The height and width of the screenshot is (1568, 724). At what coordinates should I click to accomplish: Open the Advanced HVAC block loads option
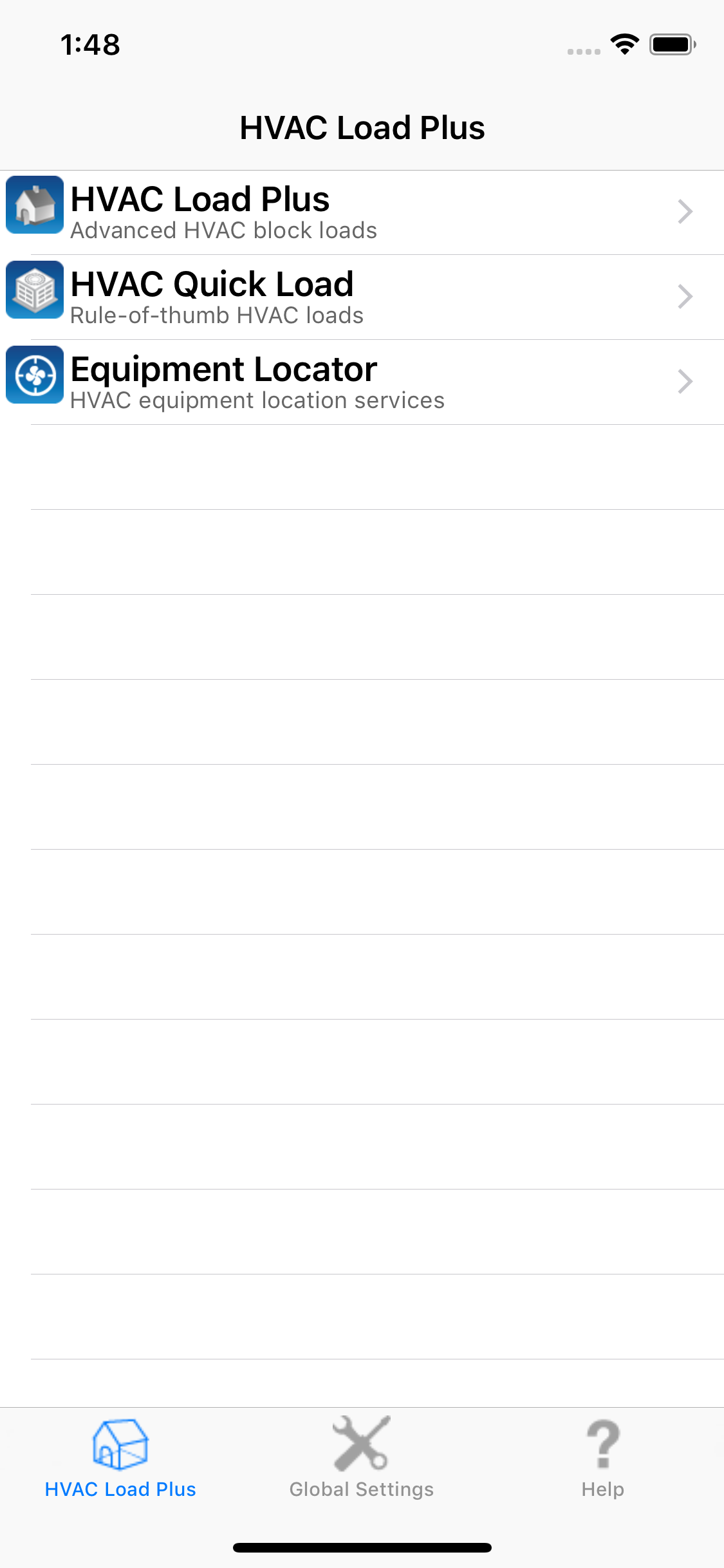pos(224,230)
